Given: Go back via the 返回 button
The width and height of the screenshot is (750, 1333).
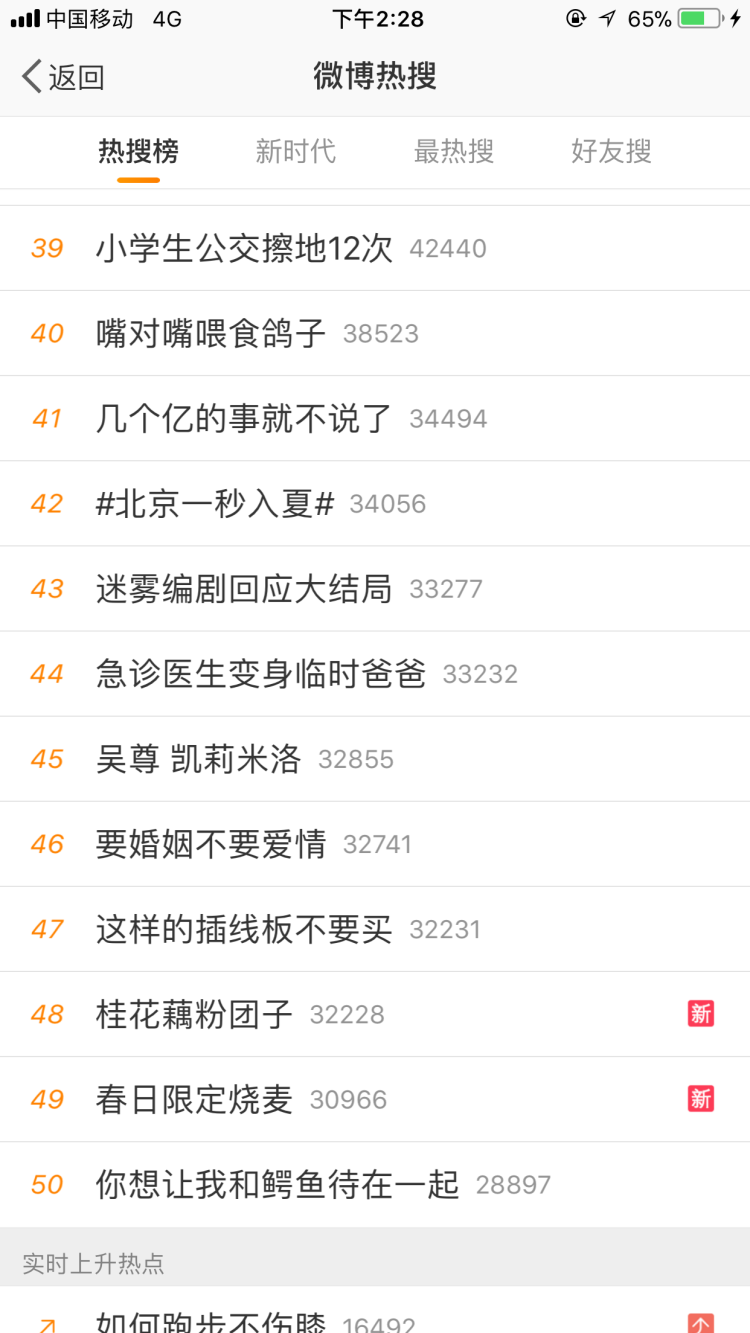Looking at the screenshot, I should coord(63,77).
